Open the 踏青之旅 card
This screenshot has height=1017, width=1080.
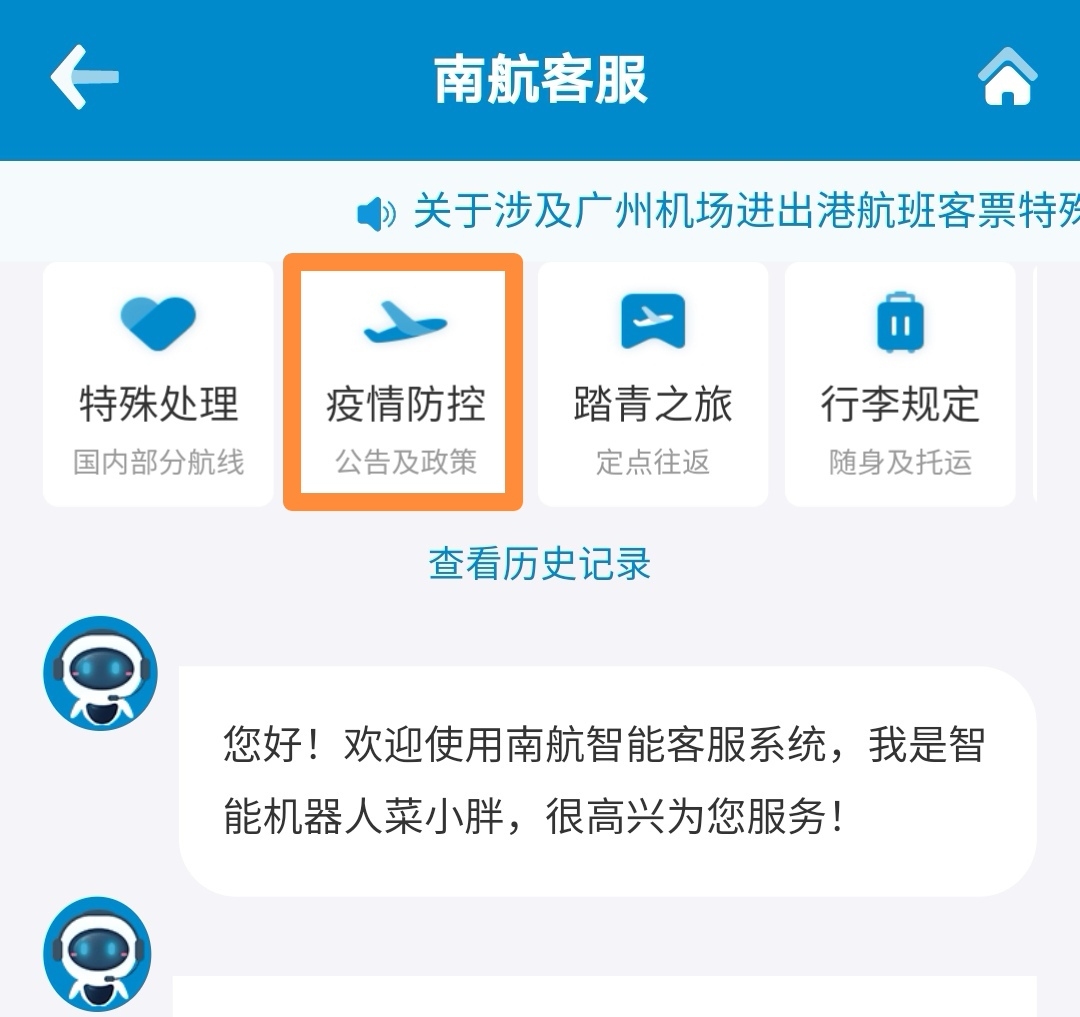(653, 385)
